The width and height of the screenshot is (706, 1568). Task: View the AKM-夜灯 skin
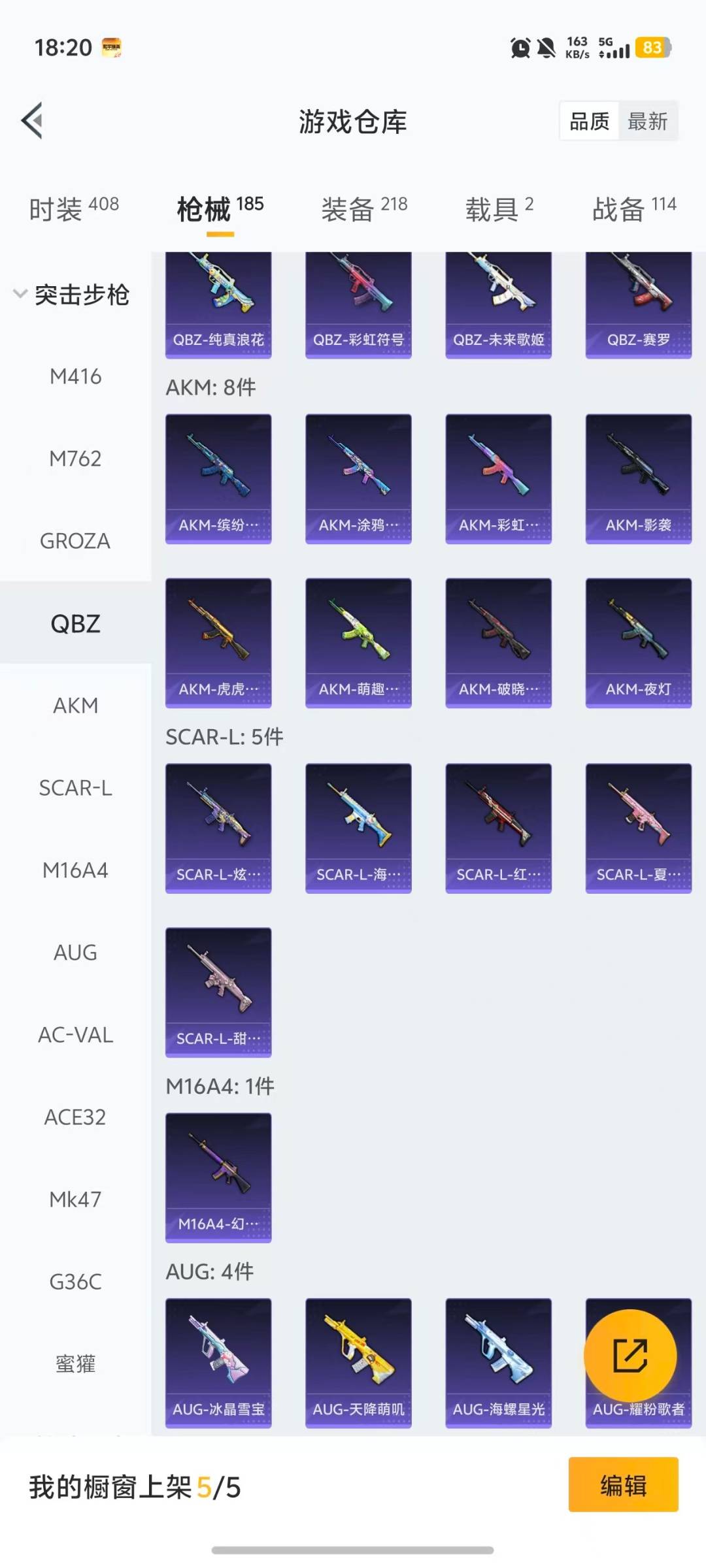point(638,642)
